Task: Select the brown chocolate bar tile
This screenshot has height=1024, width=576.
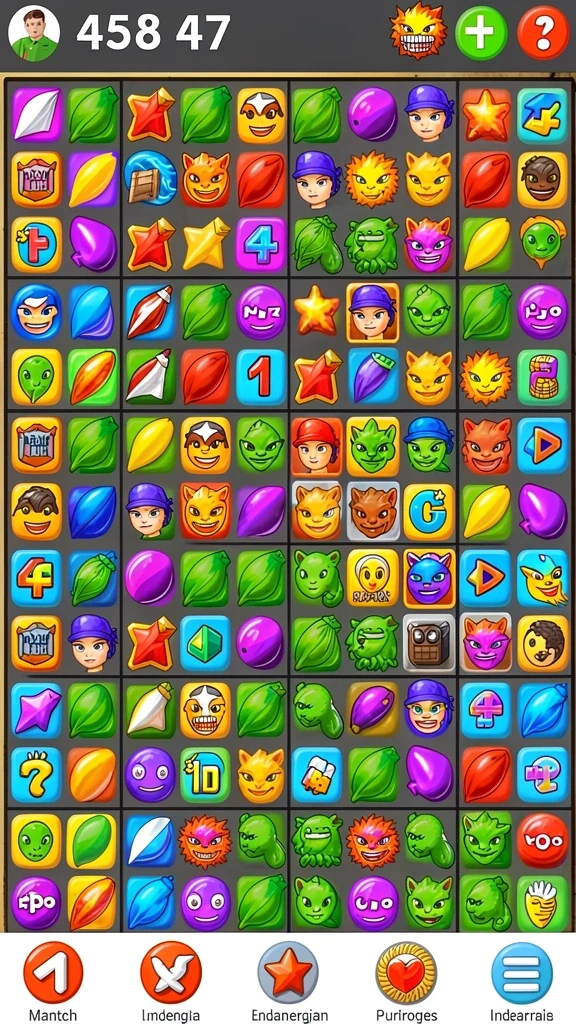Action: pos(428,643)
